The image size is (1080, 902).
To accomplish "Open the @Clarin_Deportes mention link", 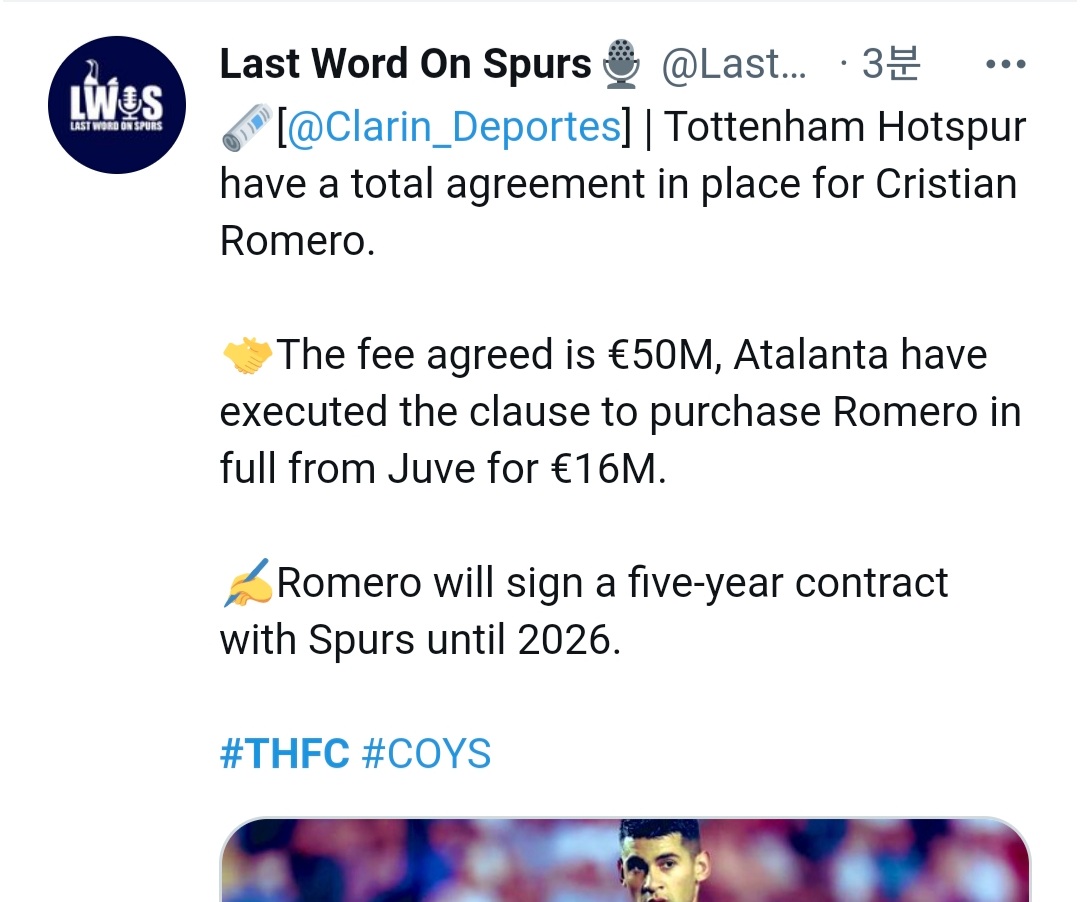I will (x=455, y=128).
